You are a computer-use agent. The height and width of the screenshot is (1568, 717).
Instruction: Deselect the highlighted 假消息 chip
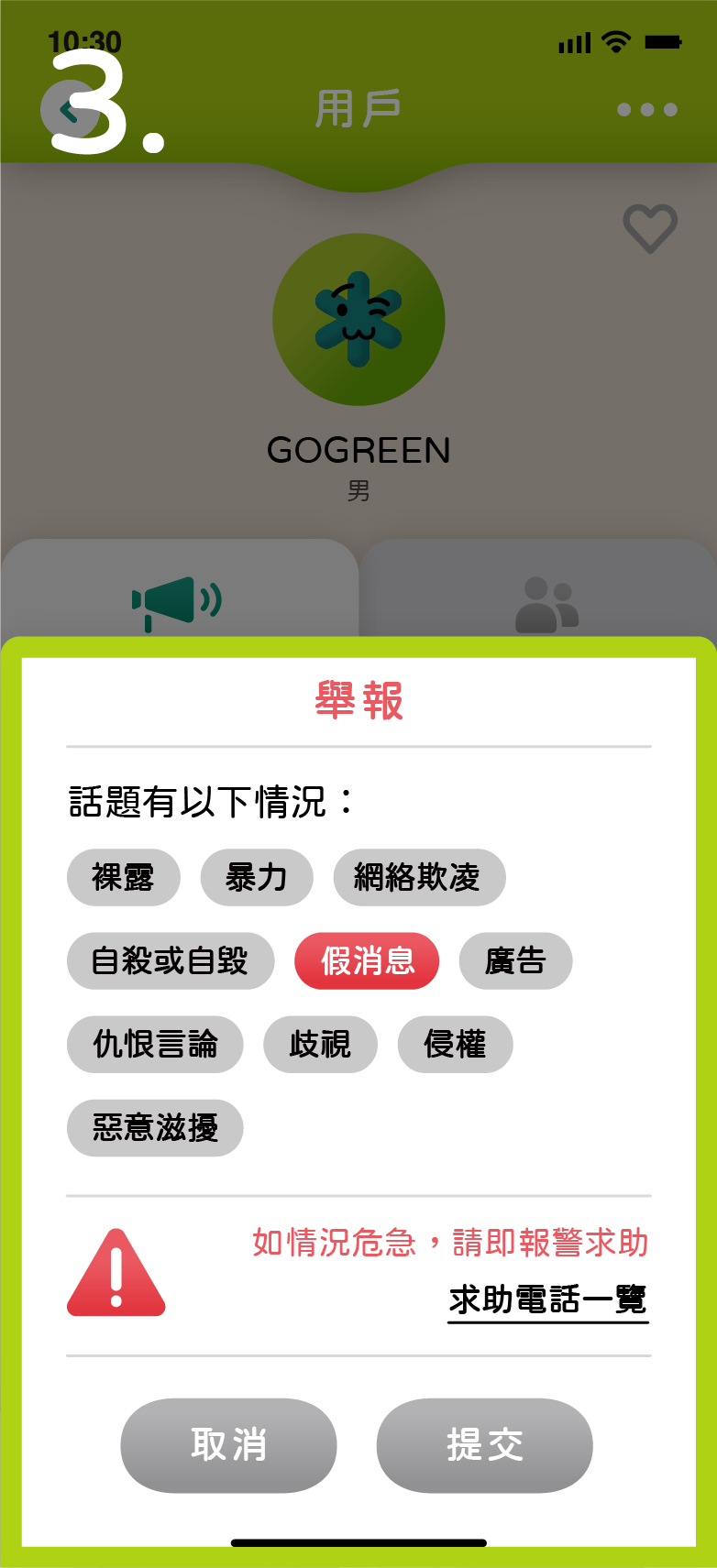click(x=367, y=961)
